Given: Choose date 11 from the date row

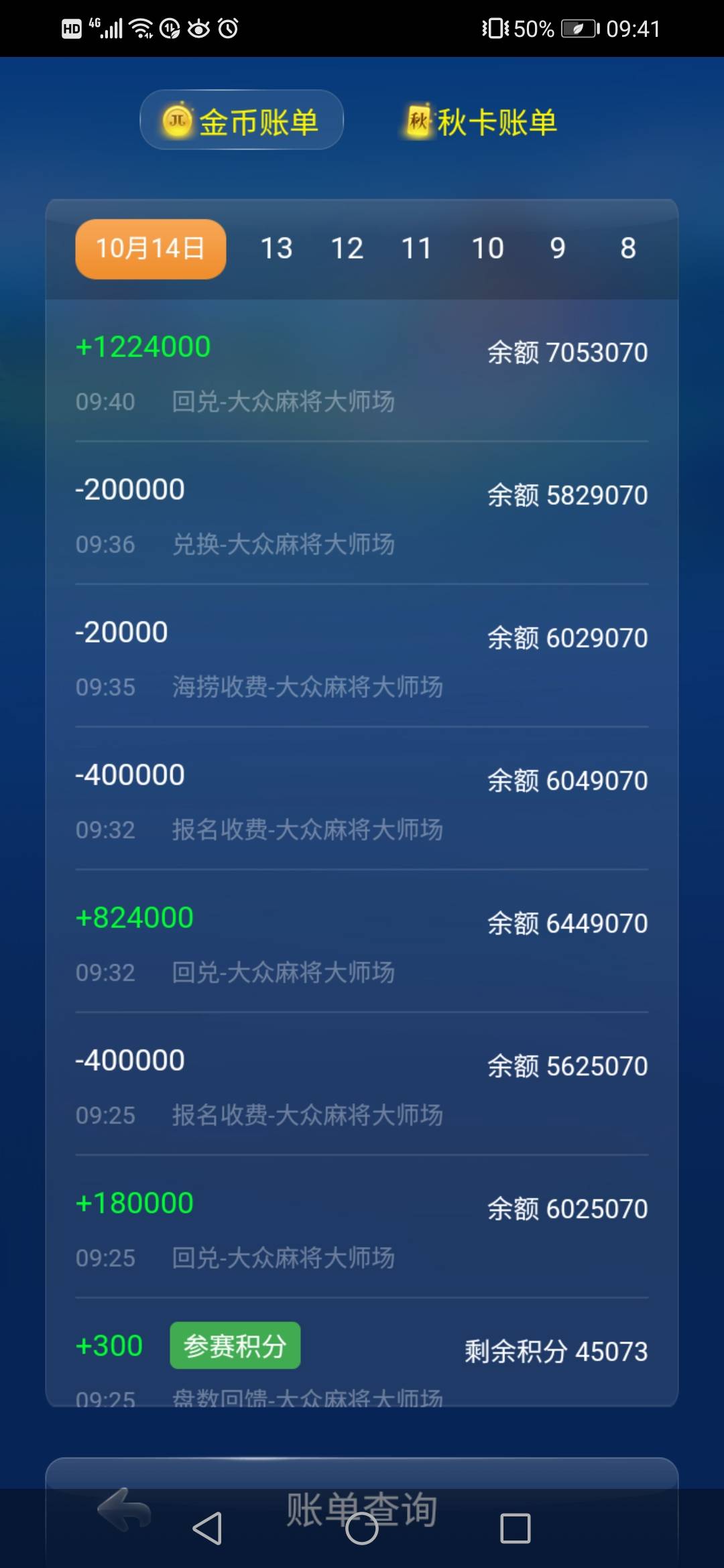Looking at the screenshot, I should tap(418, 248).
